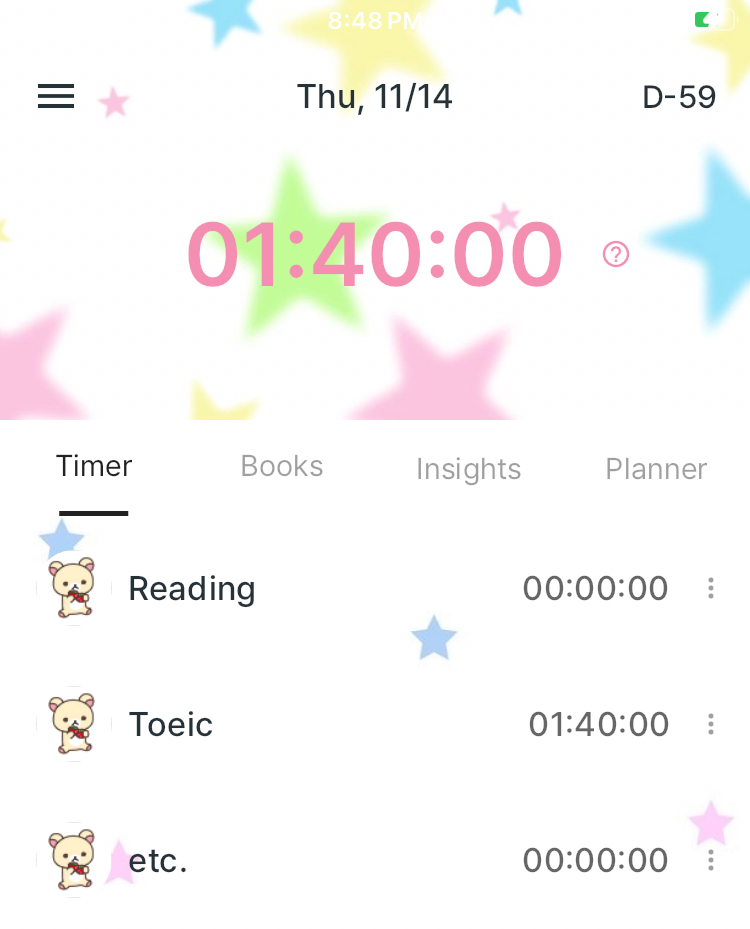Viewport: 750px width, 929px height.
Task: Tap the date Thu, 11/14
Action: click(x=374, y=97)
